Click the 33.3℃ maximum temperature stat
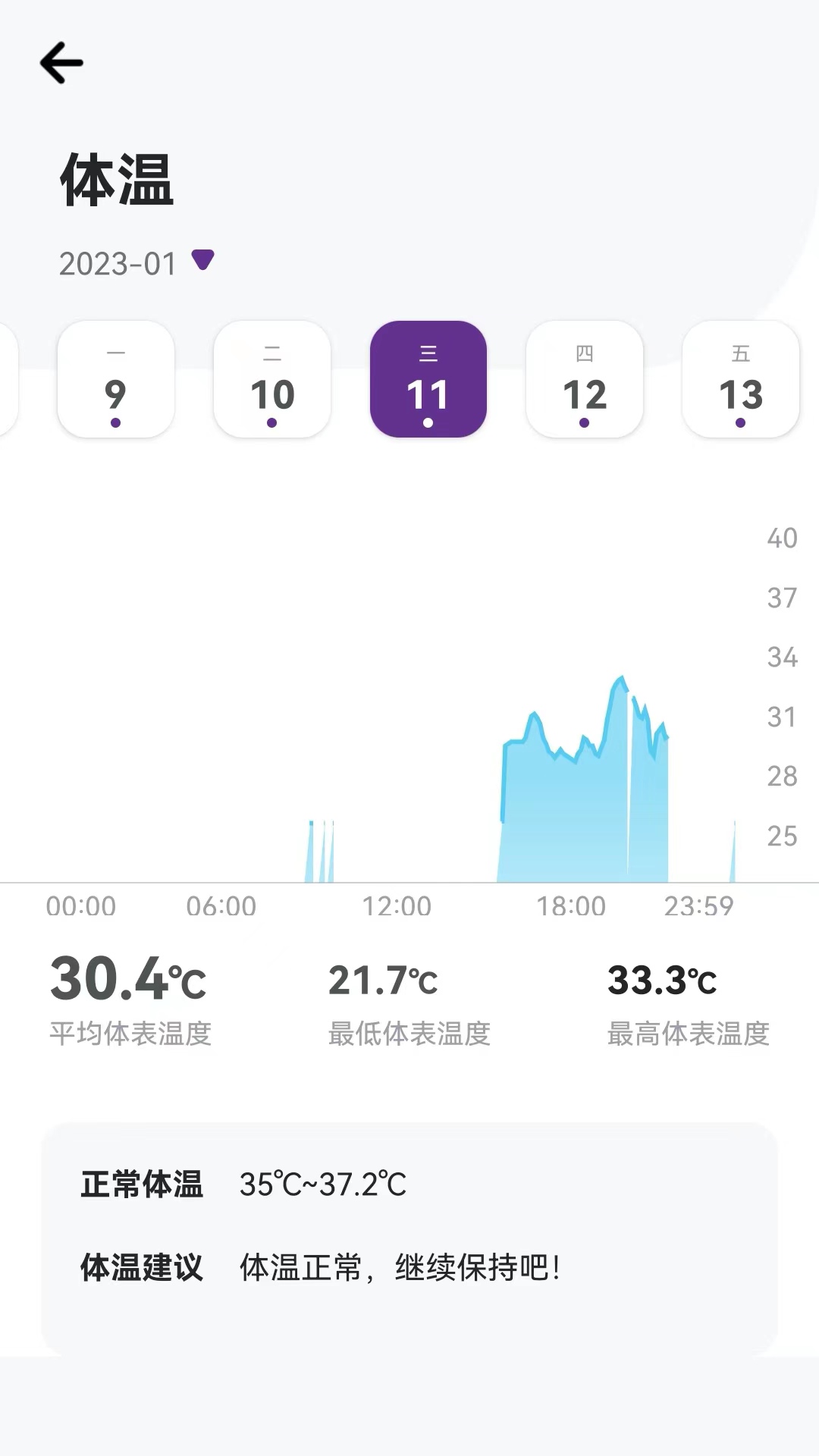 click(662, 980)
